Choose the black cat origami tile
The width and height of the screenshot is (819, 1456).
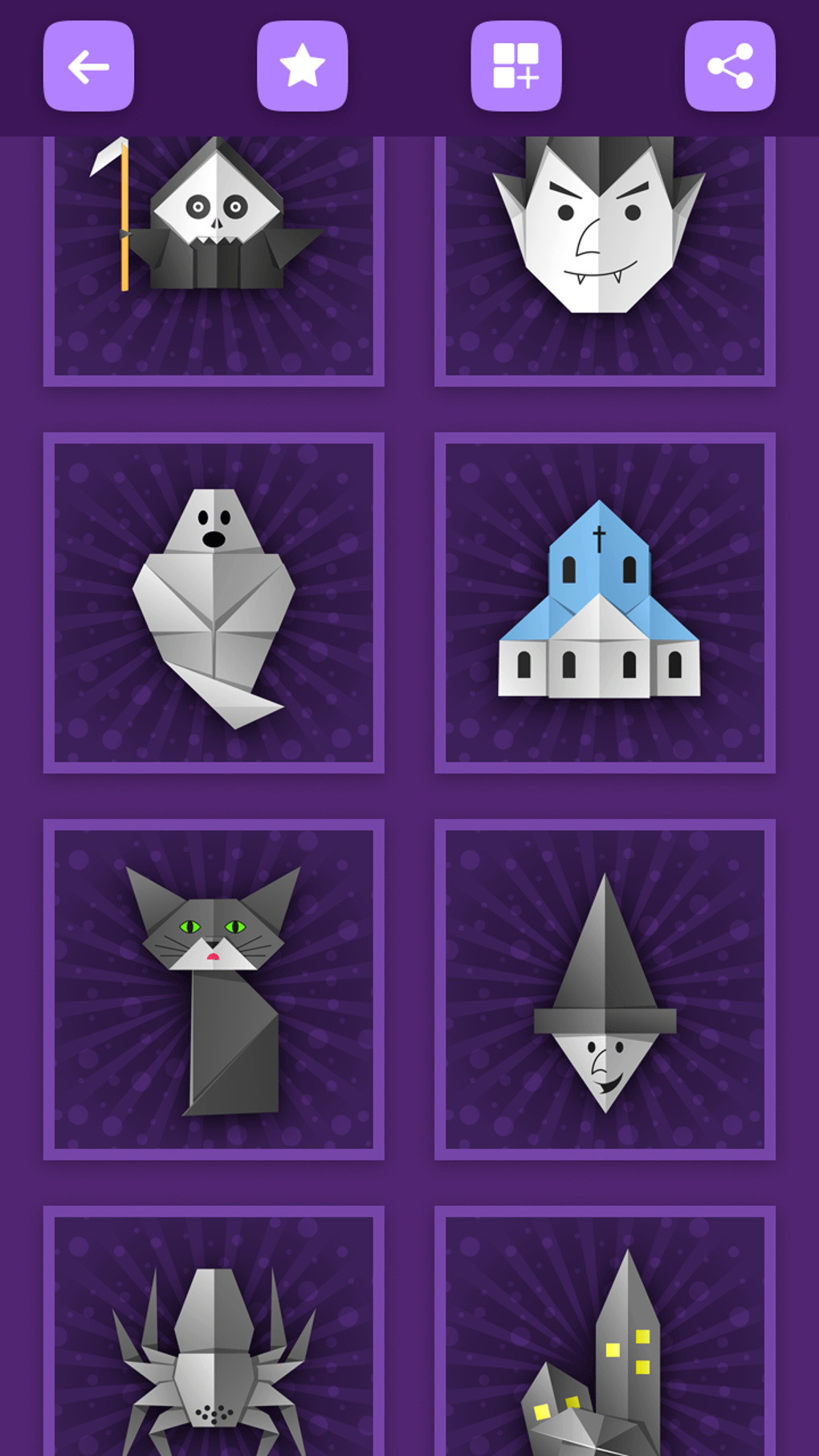pyautogui.click(x=214, y=989)
